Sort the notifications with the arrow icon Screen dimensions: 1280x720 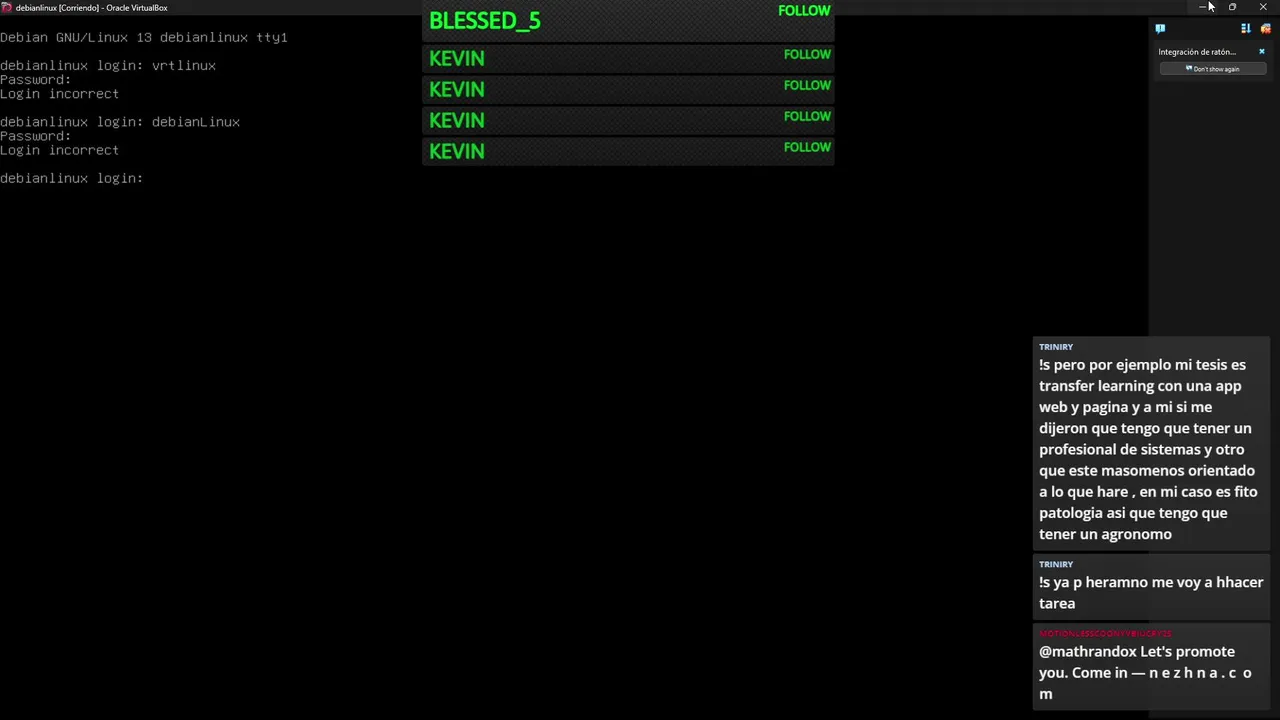1245,29
